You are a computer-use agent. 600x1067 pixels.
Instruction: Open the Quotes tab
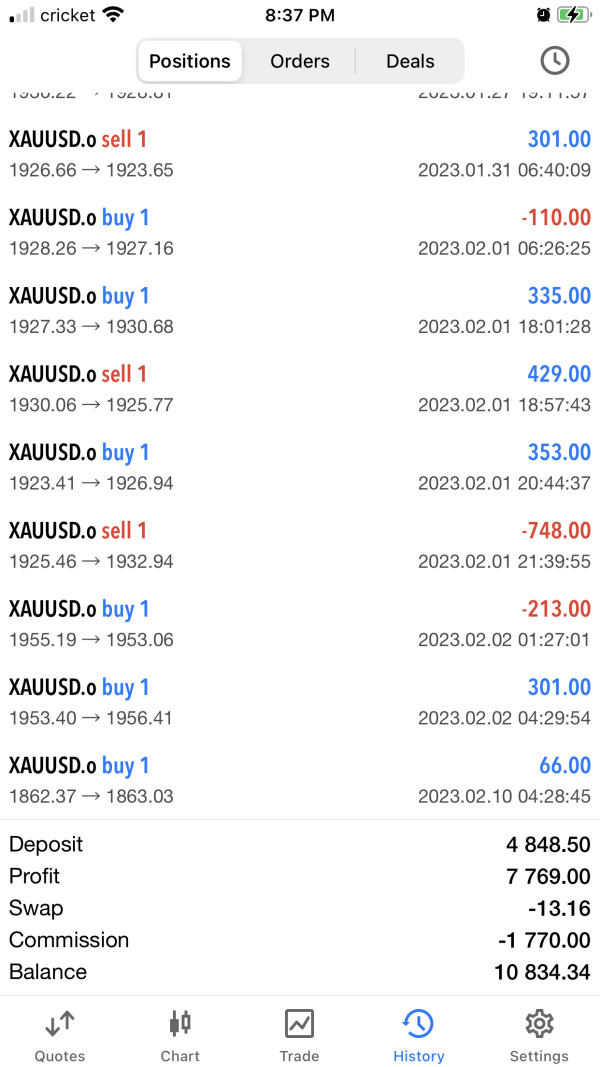pos(60,1035)
